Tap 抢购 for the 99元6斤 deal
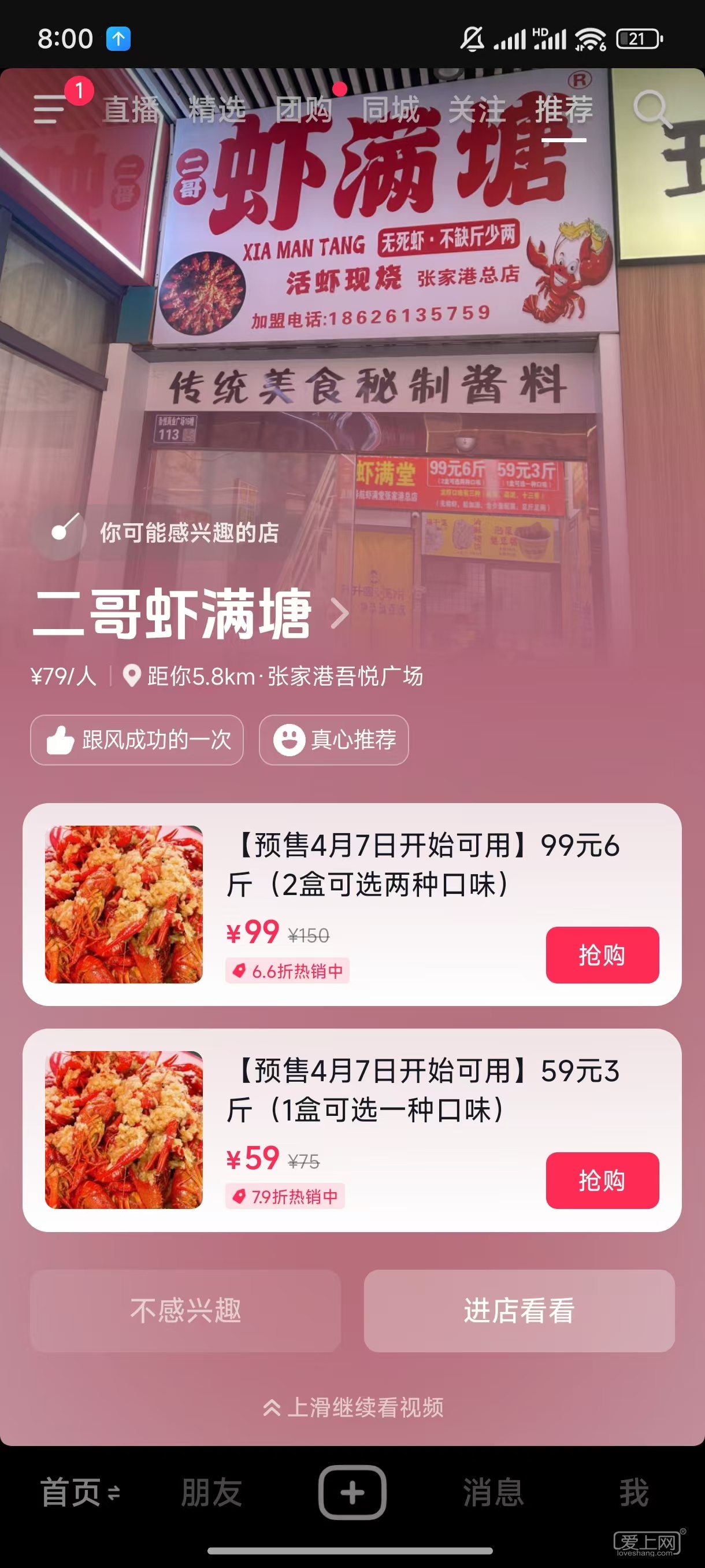 click(x=602, y=955)
